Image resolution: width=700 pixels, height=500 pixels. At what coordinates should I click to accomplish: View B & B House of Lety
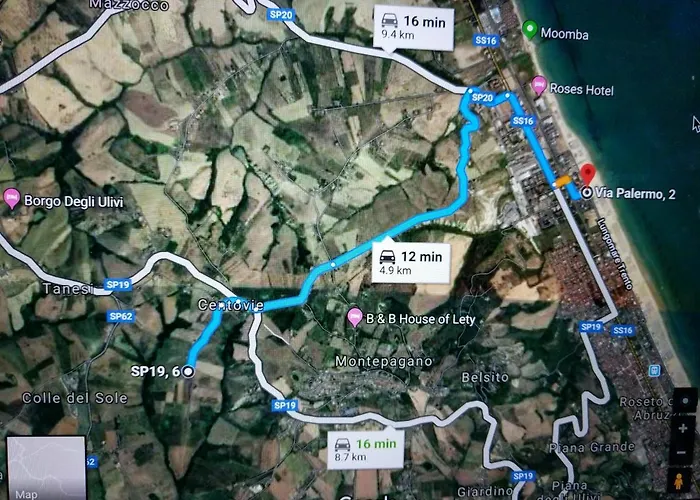354,318
